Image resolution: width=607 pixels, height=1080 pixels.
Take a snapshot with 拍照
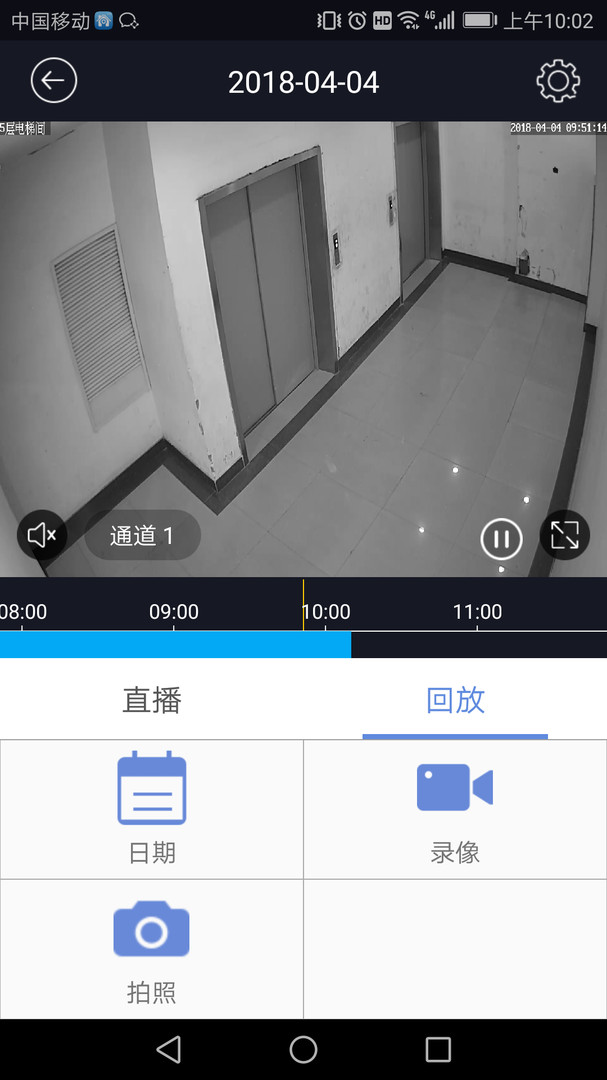pyautogui.click(x=152, y=949)
